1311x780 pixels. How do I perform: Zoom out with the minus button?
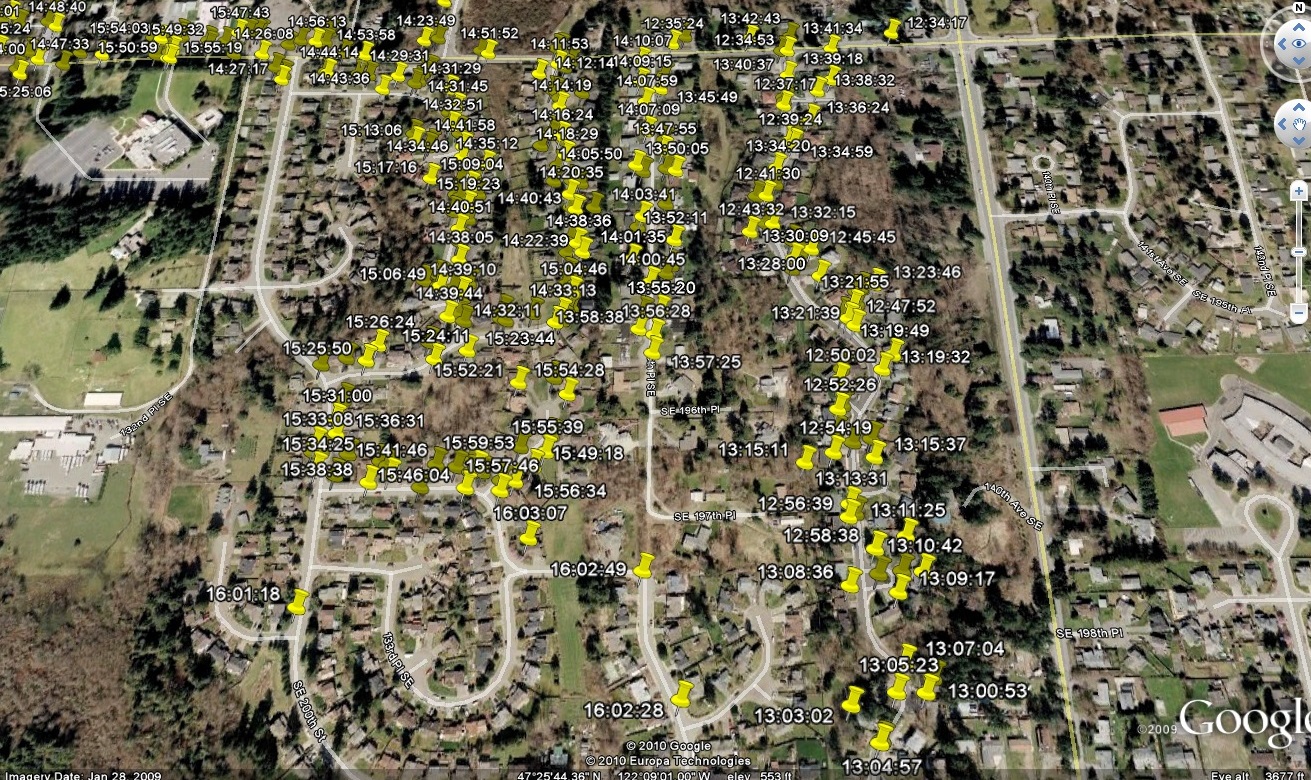(1298, 312)
